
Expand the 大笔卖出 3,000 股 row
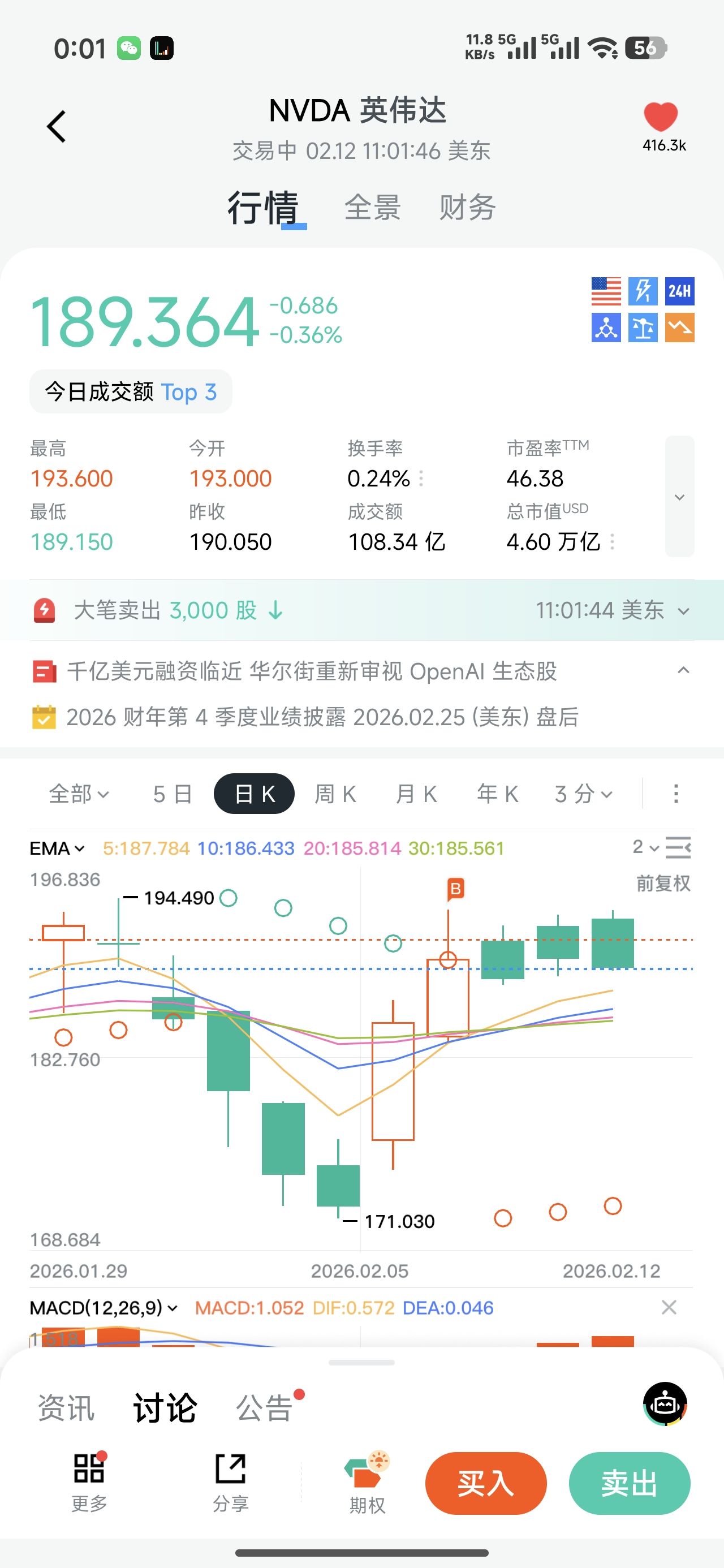(x=683, y=610)
